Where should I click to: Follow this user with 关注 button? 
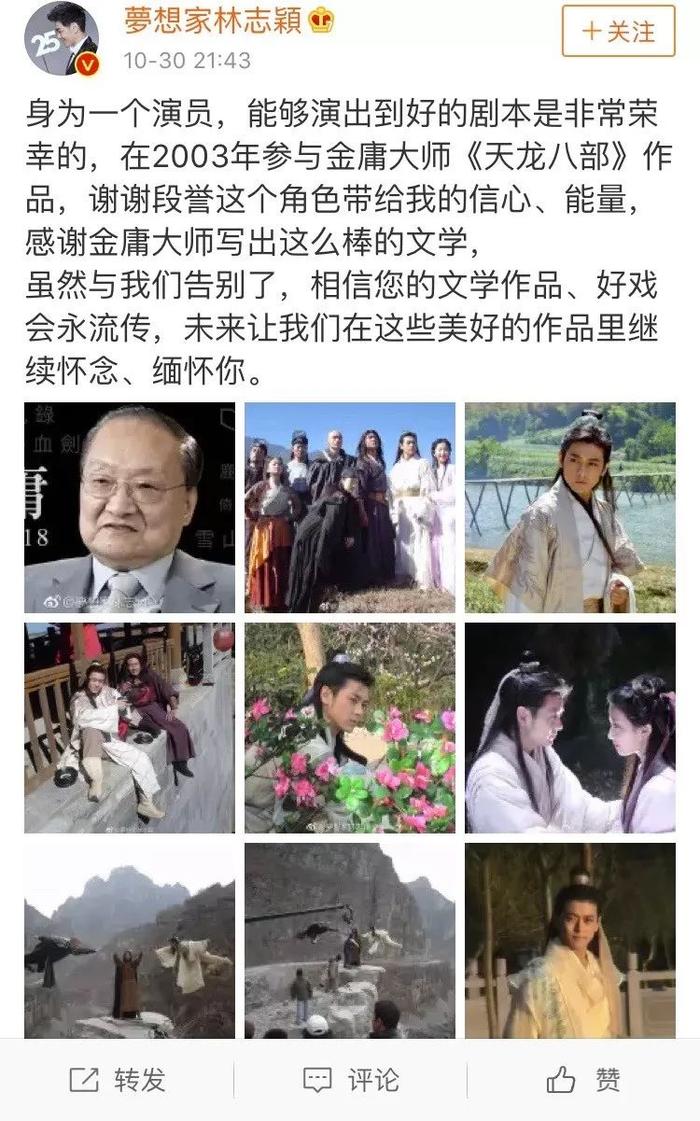[618, 31]
